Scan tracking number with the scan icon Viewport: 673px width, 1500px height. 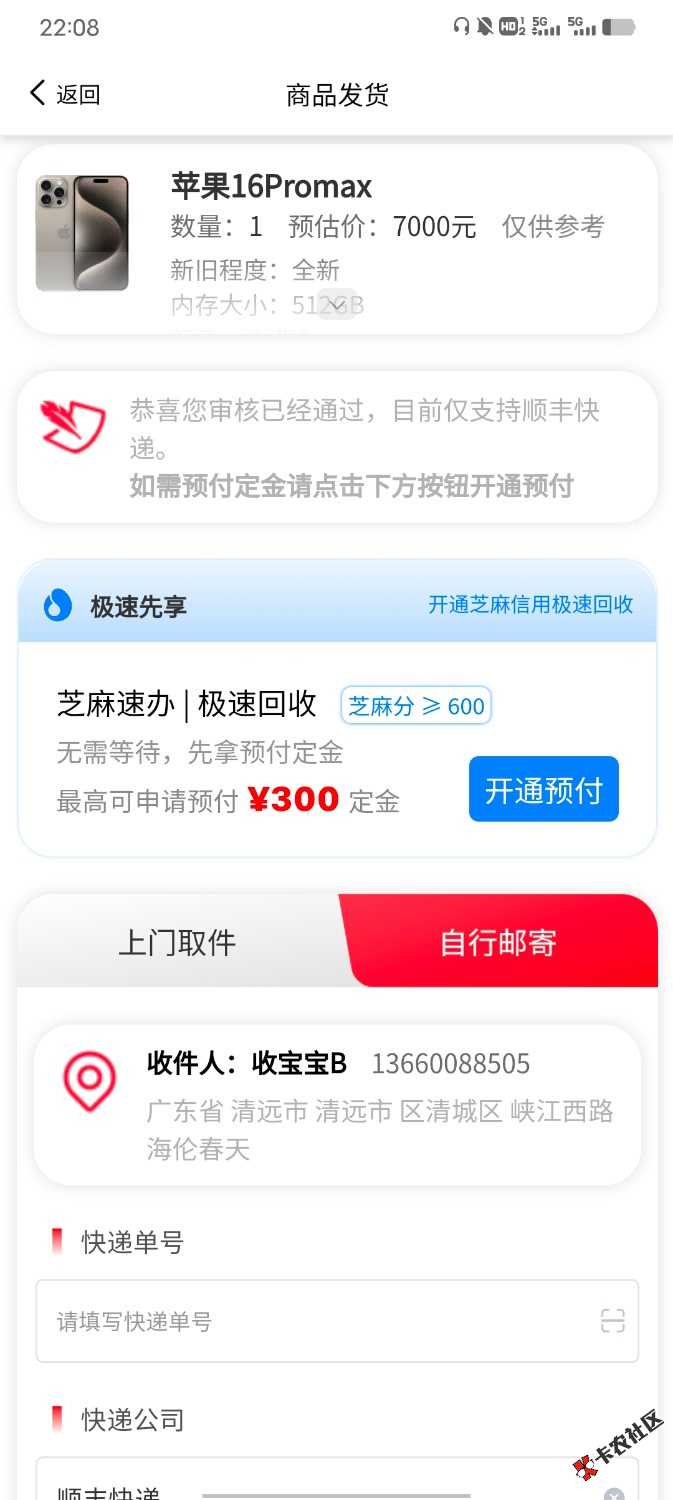click(x=612, y=1322)
